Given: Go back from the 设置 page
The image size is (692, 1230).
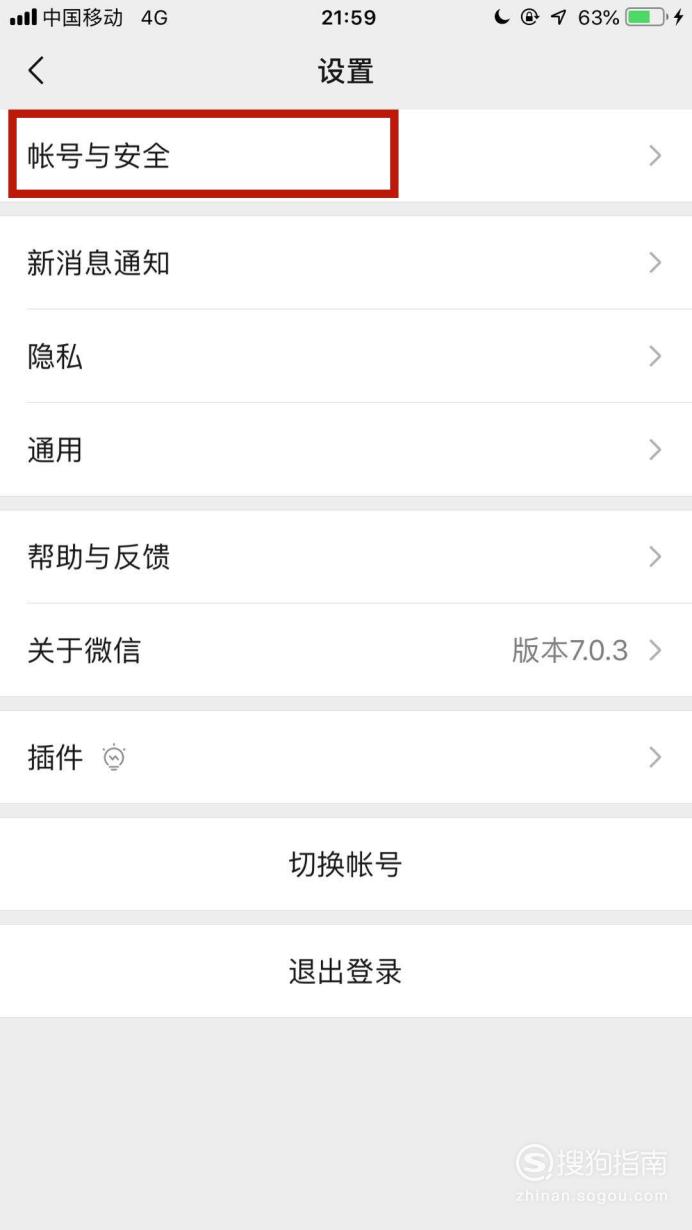Looking at the screenshot, I should tap(37, 71).
